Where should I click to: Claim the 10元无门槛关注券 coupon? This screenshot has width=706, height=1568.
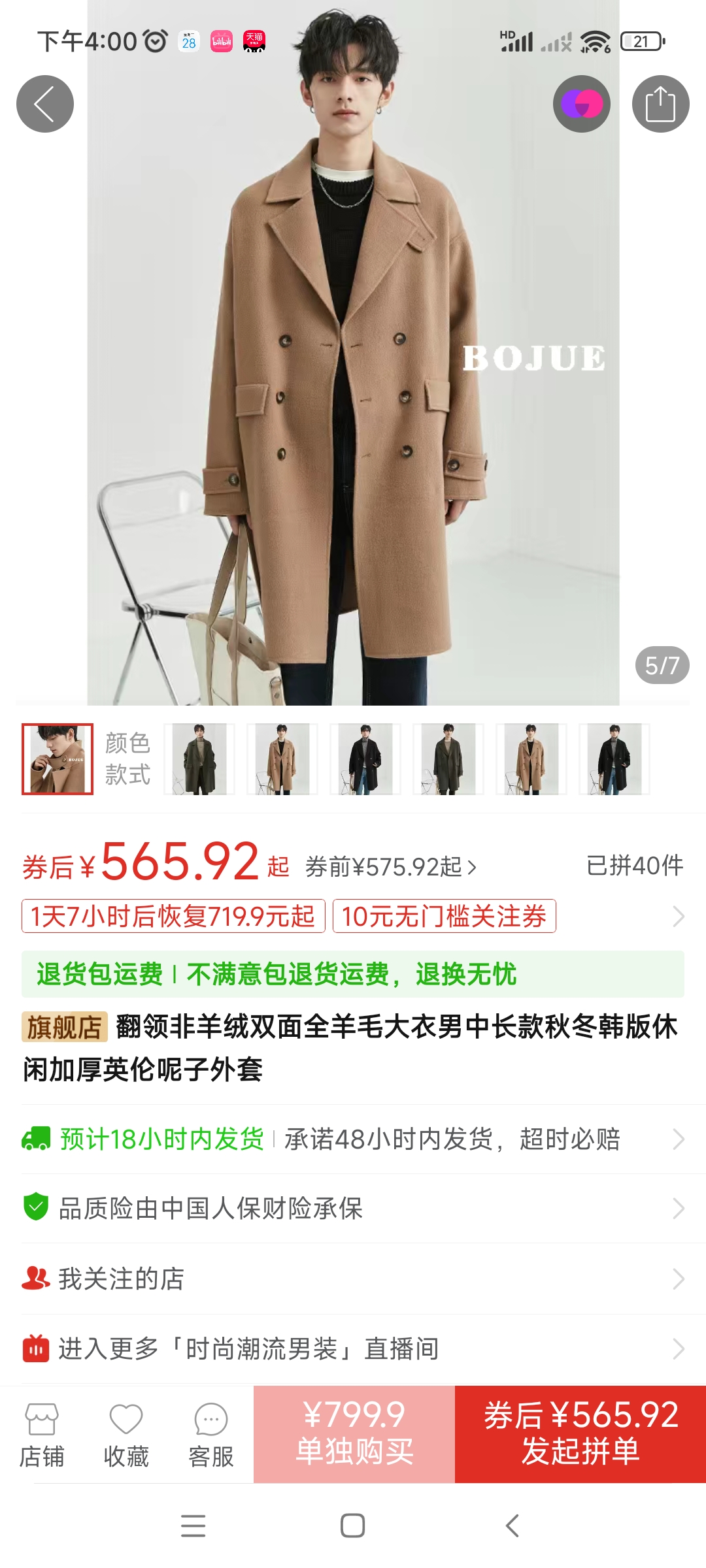click(x=444, y=916)
